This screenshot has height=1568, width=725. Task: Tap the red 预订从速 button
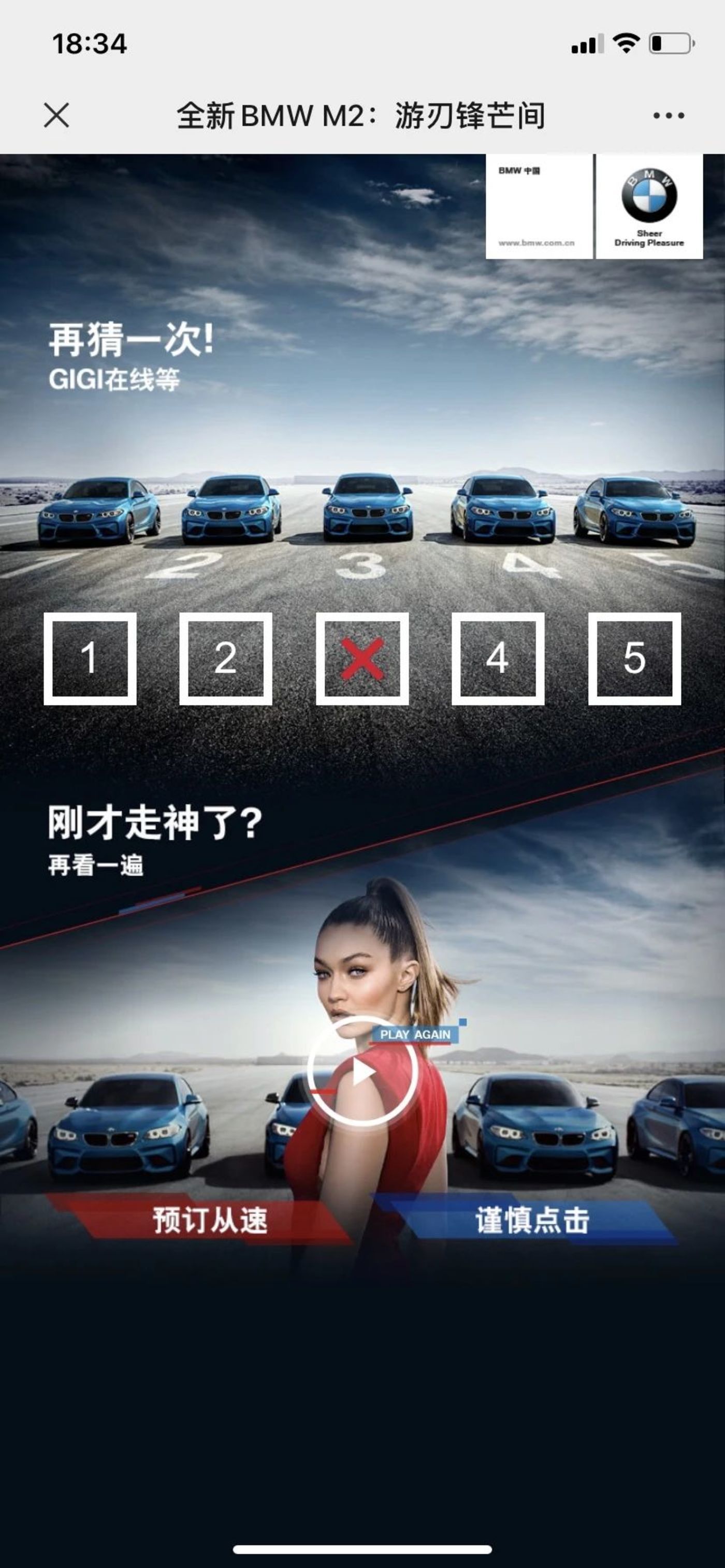click(x=210, y=1221)
